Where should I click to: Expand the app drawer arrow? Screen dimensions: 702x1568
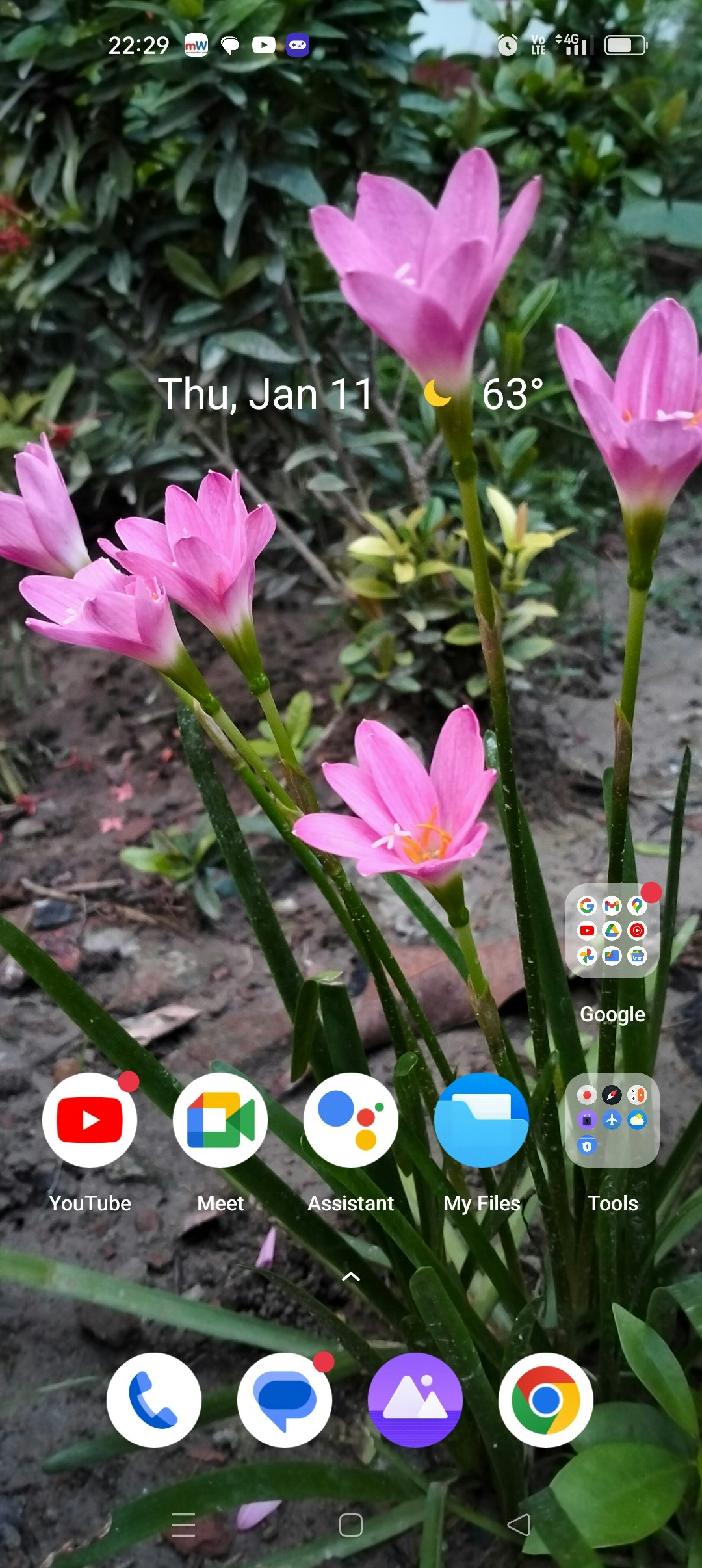pos(351,1276)
